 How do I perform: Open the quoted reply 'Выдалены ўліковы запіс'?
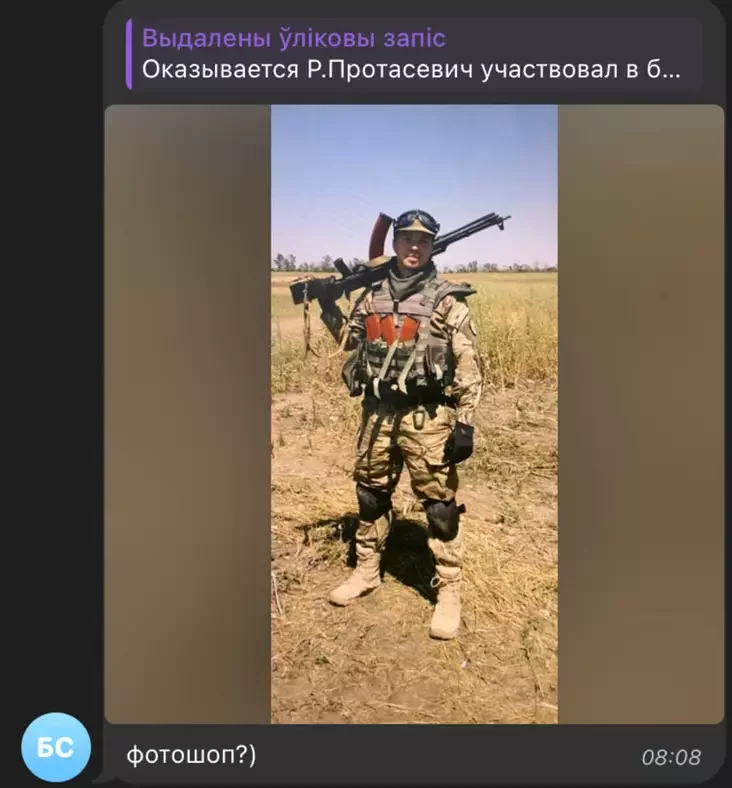pos(412,54)
